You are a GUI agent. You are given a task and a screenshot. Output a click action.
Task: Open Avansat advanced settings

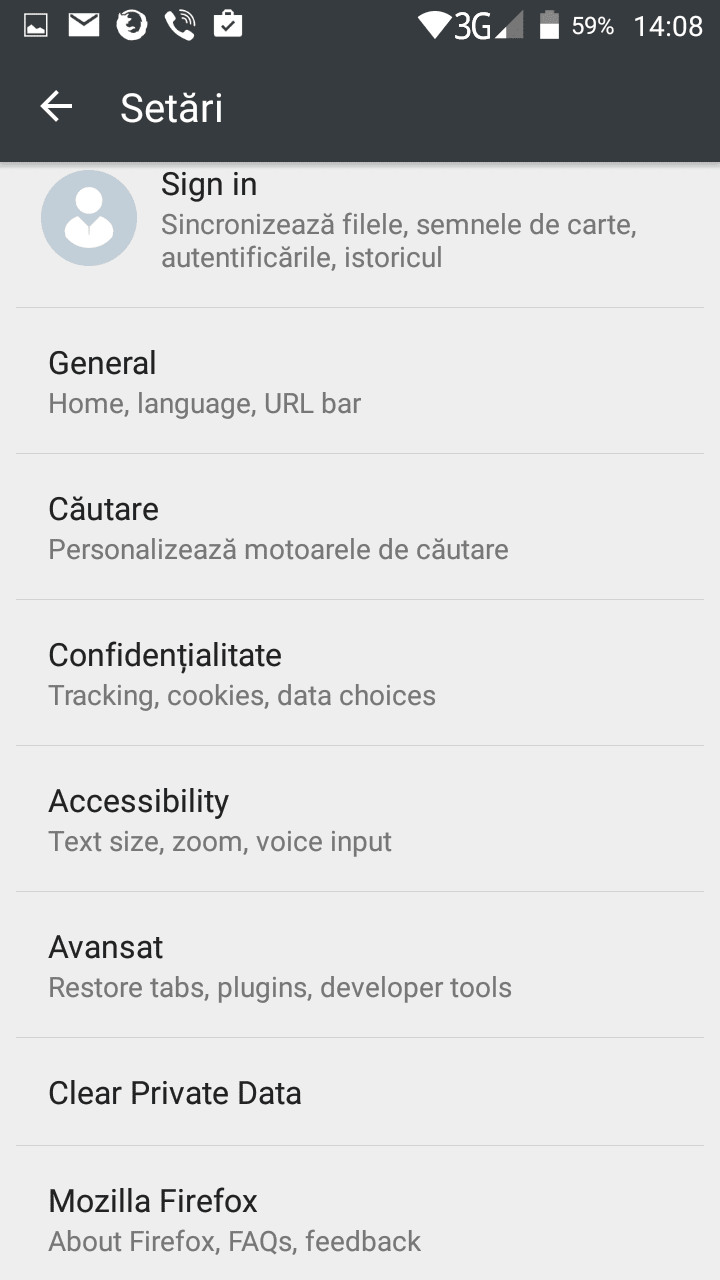(x=360, y=965)
